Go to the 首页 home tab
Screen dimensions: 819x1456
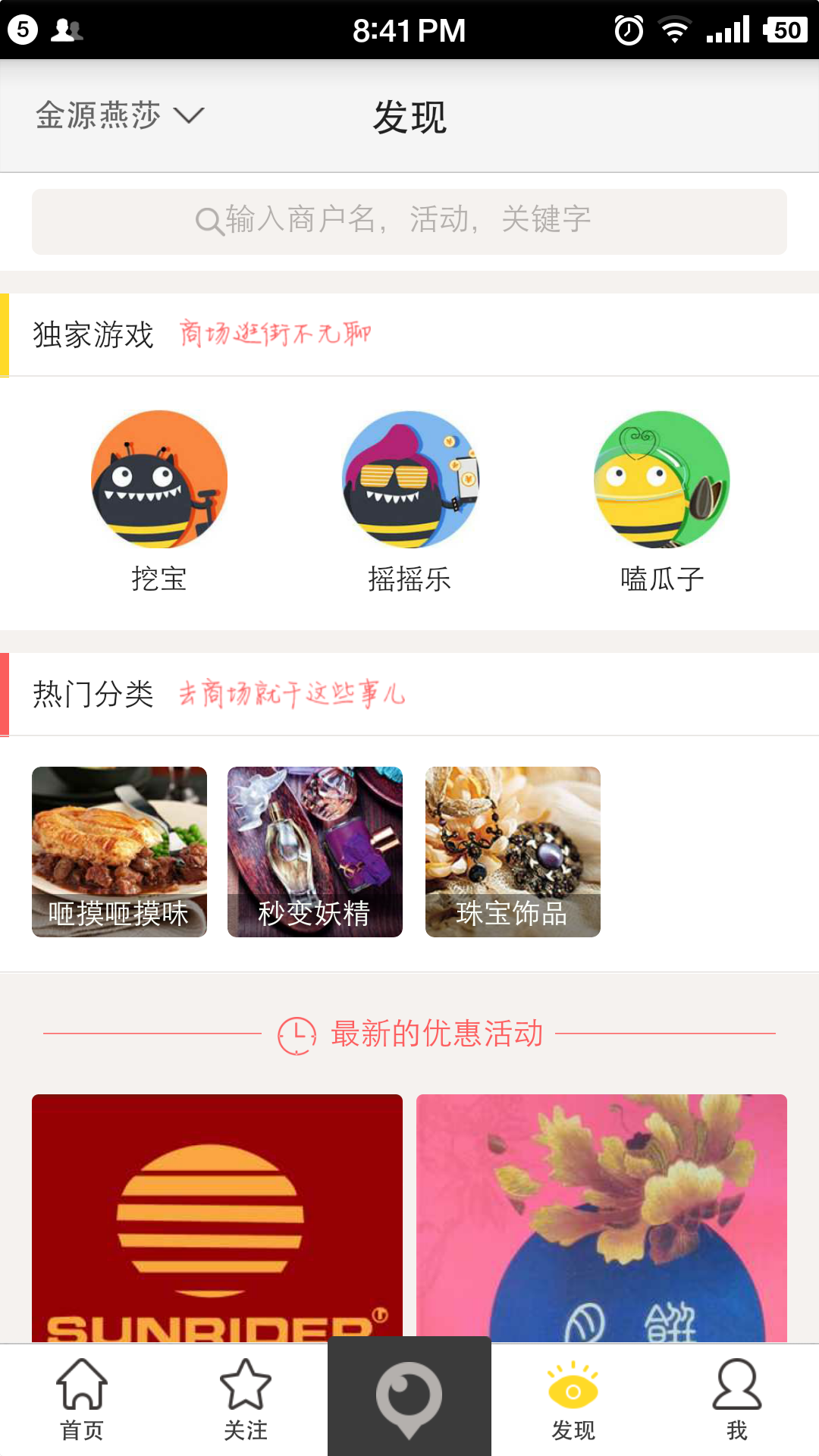[x=82, y=1400]
